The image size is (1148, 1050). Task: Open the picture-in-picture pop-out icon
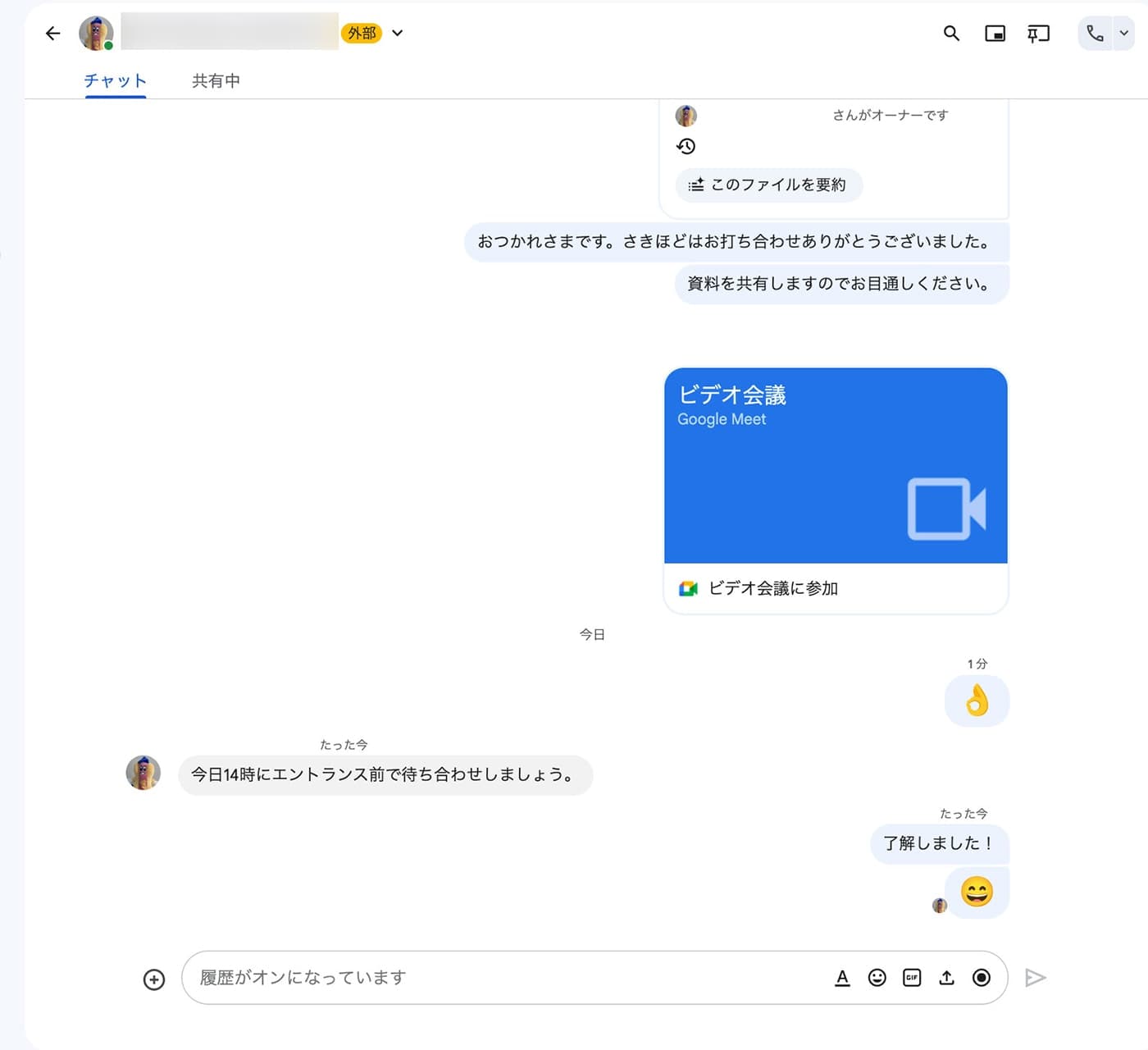click(x=995, y=34)
